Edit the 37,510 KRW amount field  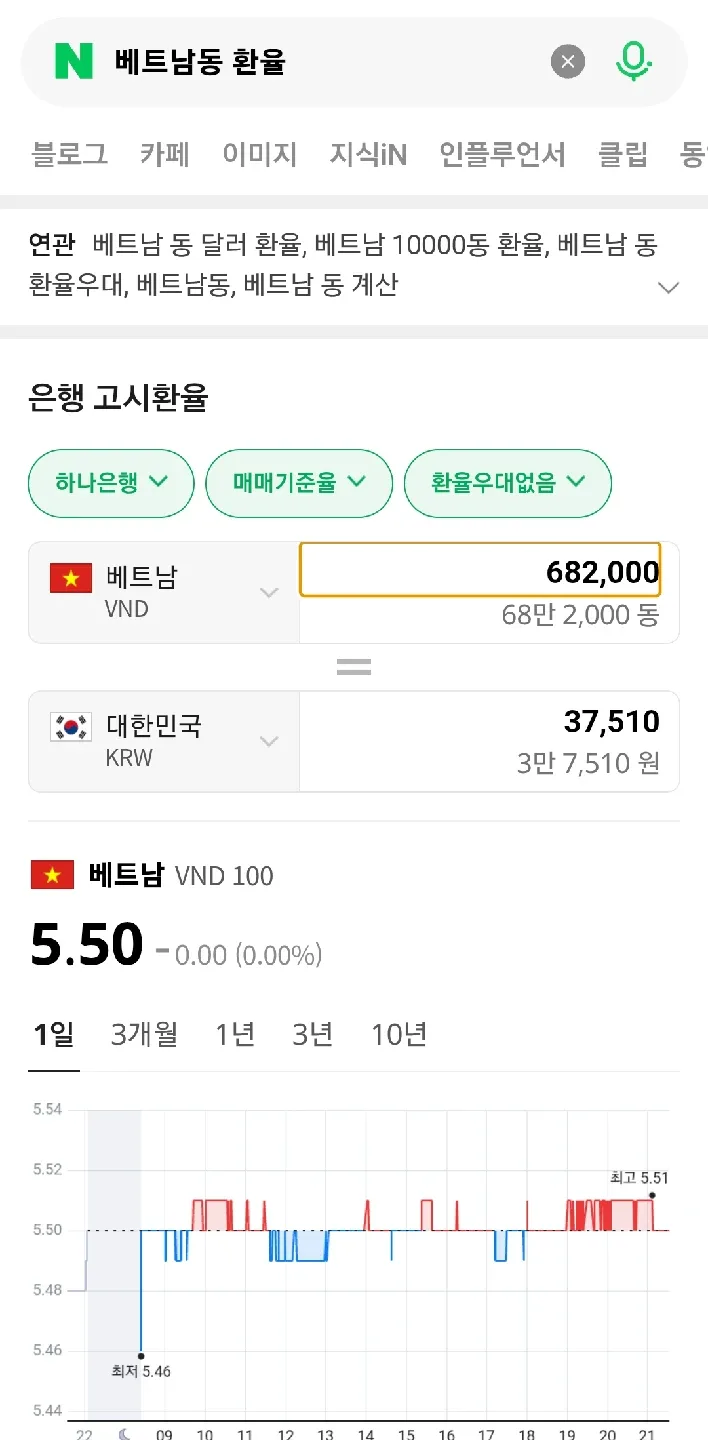tap(488, 722)
